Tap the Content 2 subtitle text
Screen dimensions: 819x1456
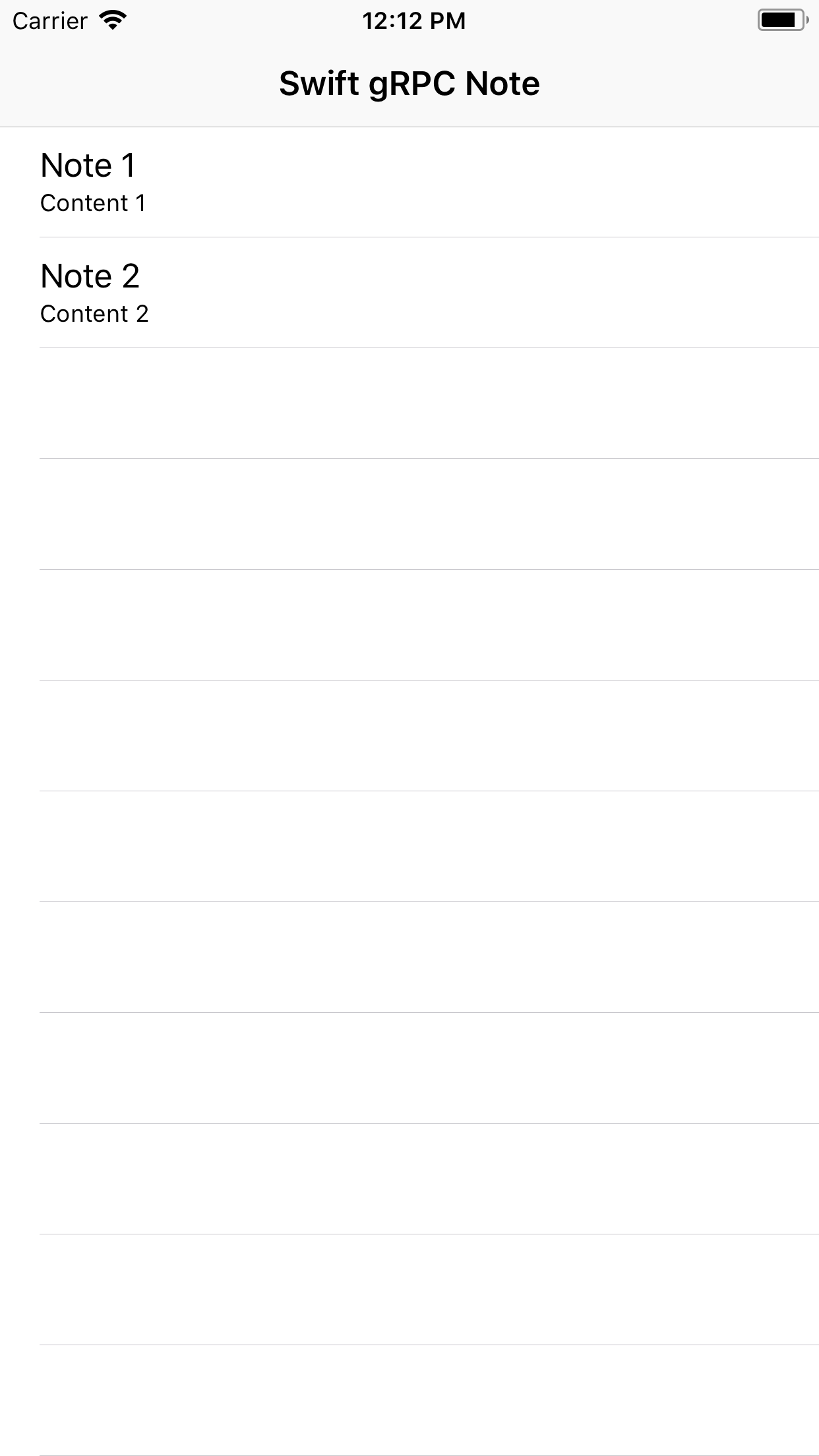pyautogui.click(x=94, y=314)
